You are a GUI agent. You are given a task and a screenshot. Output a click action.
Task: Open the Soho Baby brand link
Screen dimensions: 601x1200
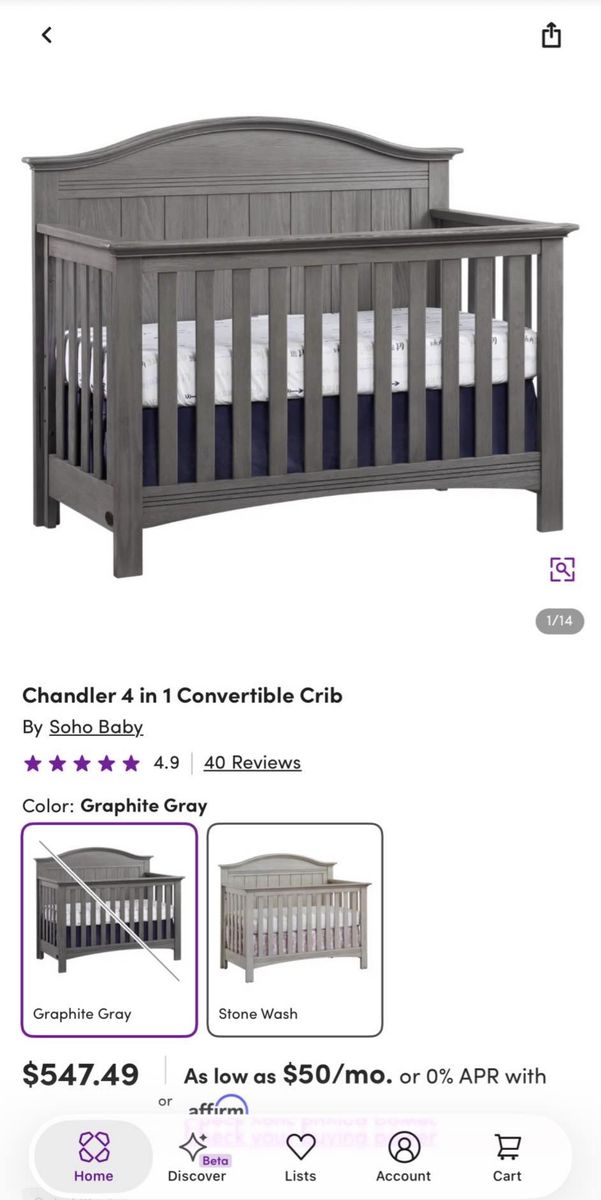coord(96,727)
